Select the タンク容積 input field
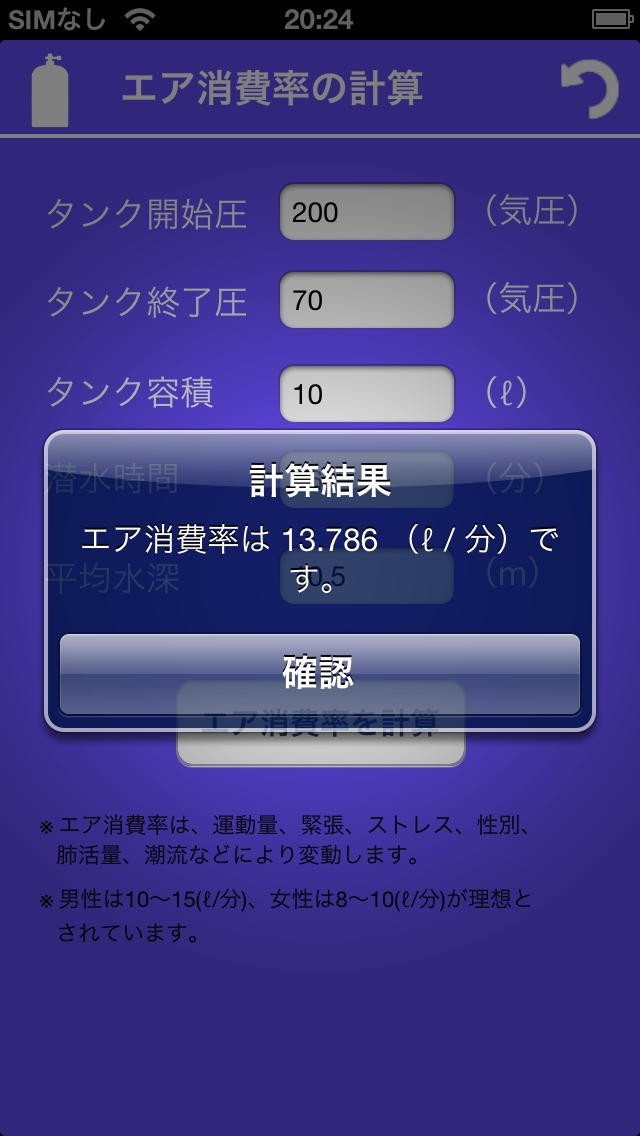The width and height of the screenshot is (640, 1136). [366, 393]
